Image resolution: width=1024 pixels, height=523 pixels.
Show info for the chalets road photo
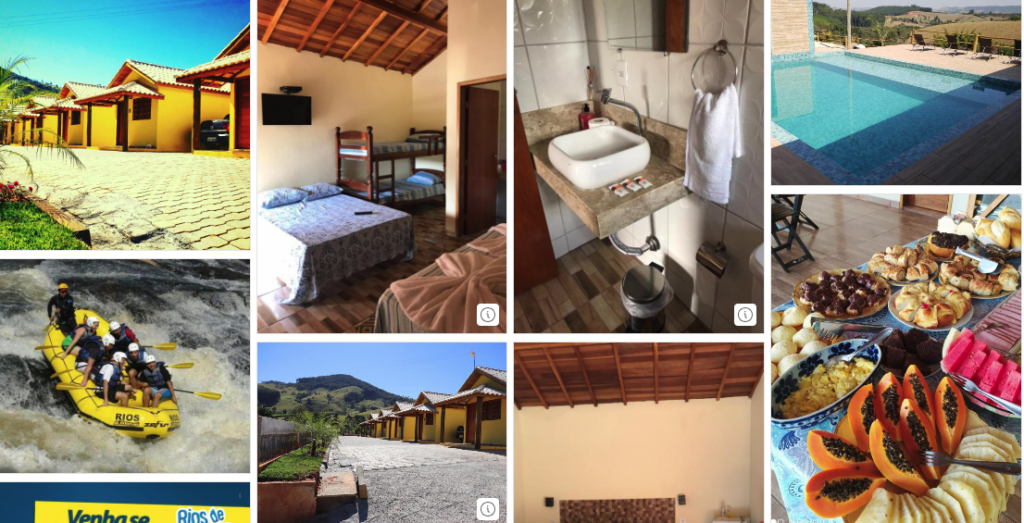point(488,507)
